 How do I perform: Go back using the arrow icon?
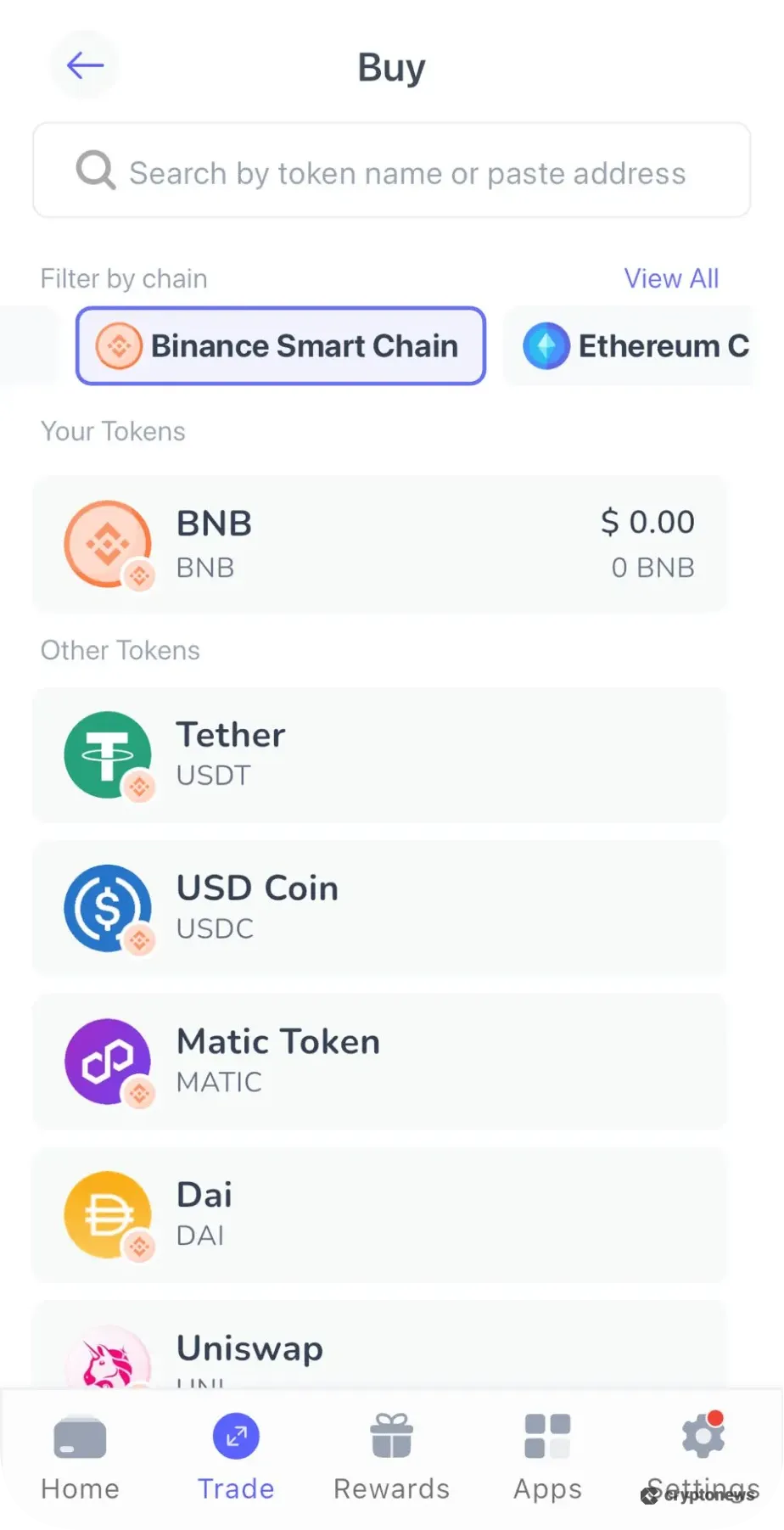click(x=85, y=65)
